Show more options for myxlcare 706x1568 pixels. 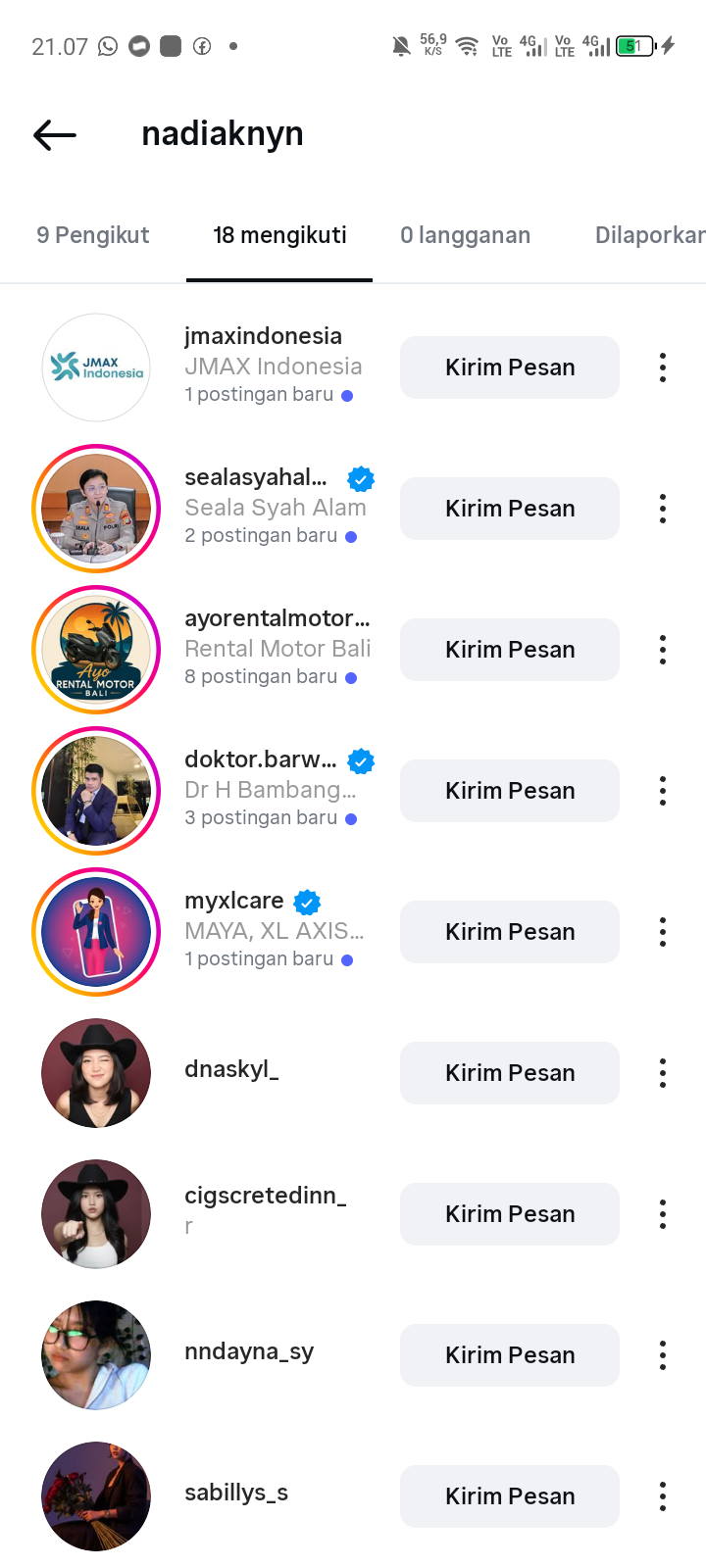663,932
